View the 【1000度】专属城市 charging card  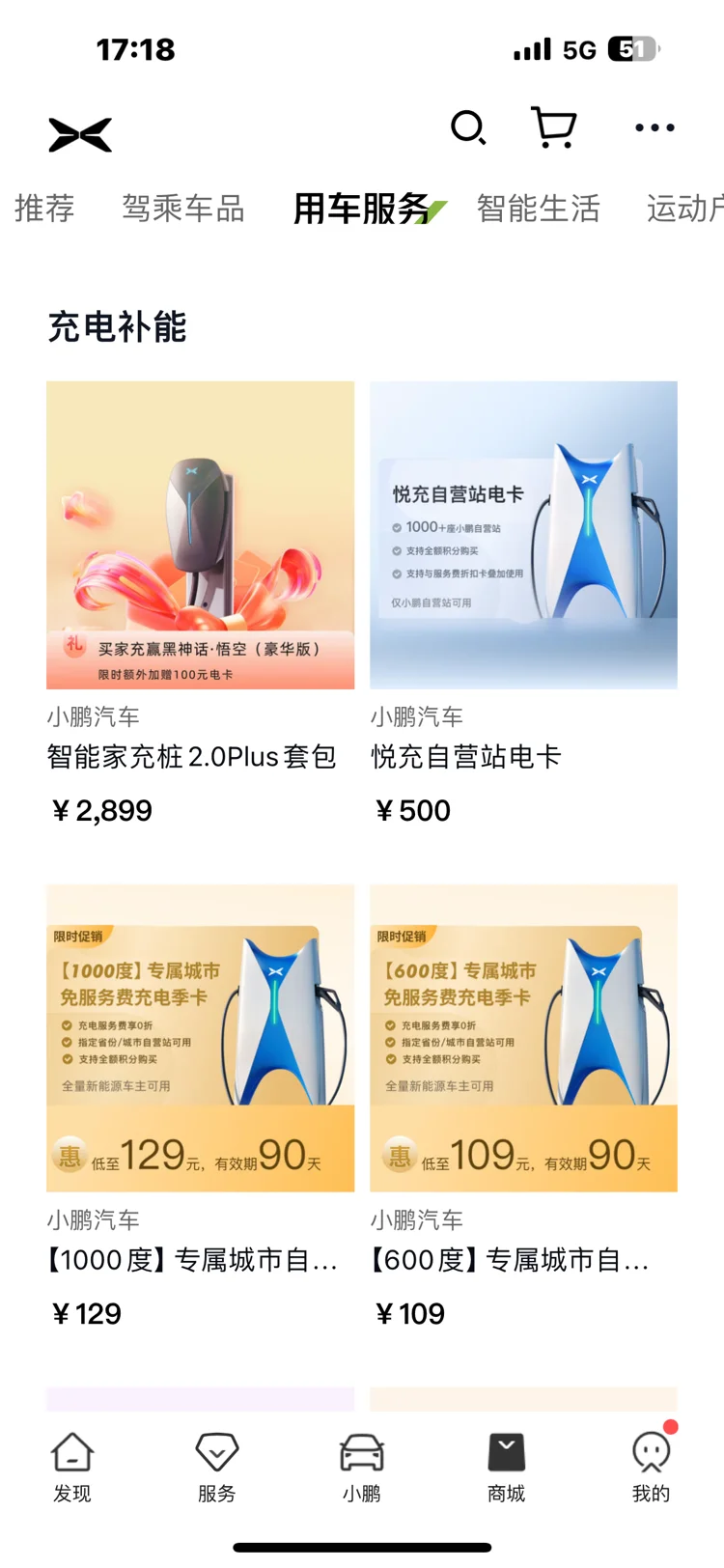click(200, 1107)
